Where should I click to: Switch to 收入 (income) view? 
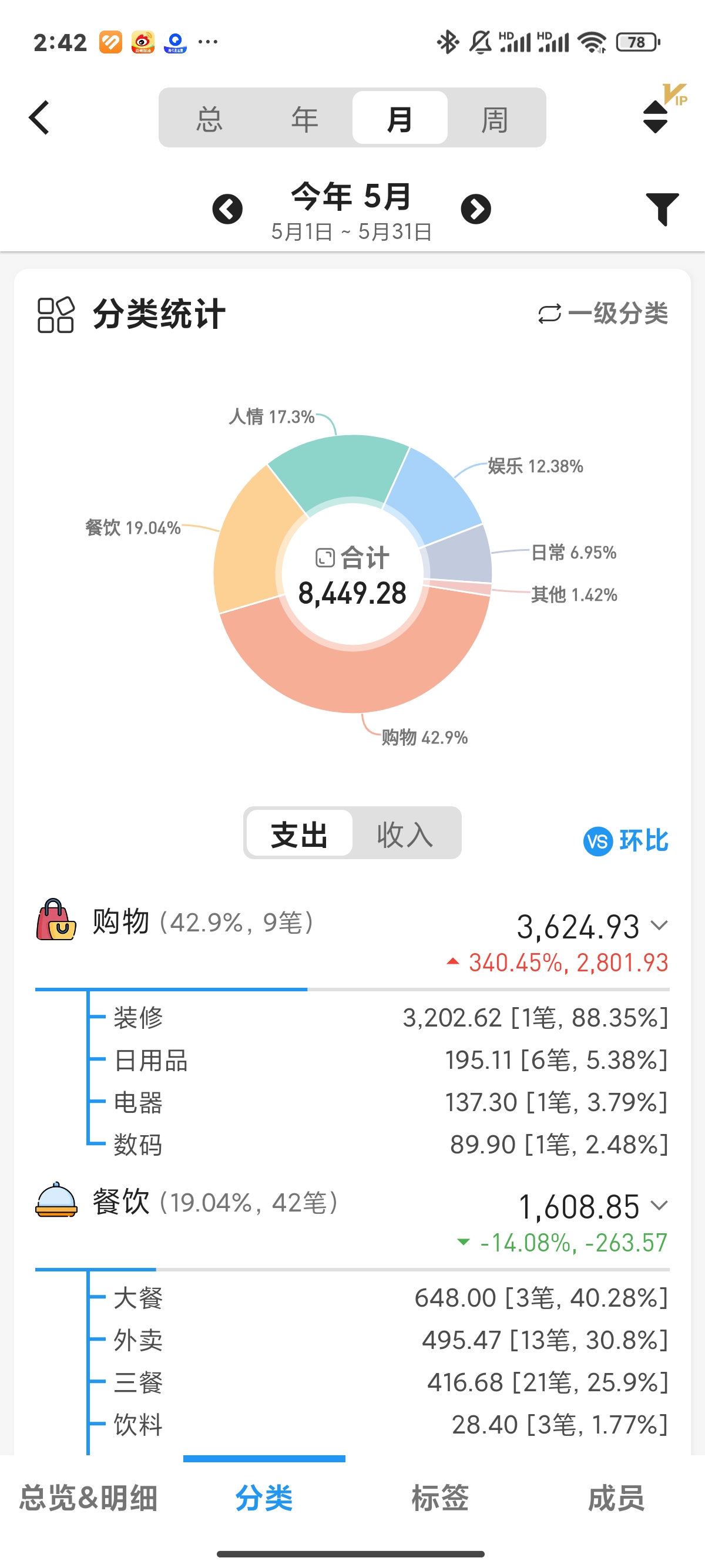coord(405,833)
